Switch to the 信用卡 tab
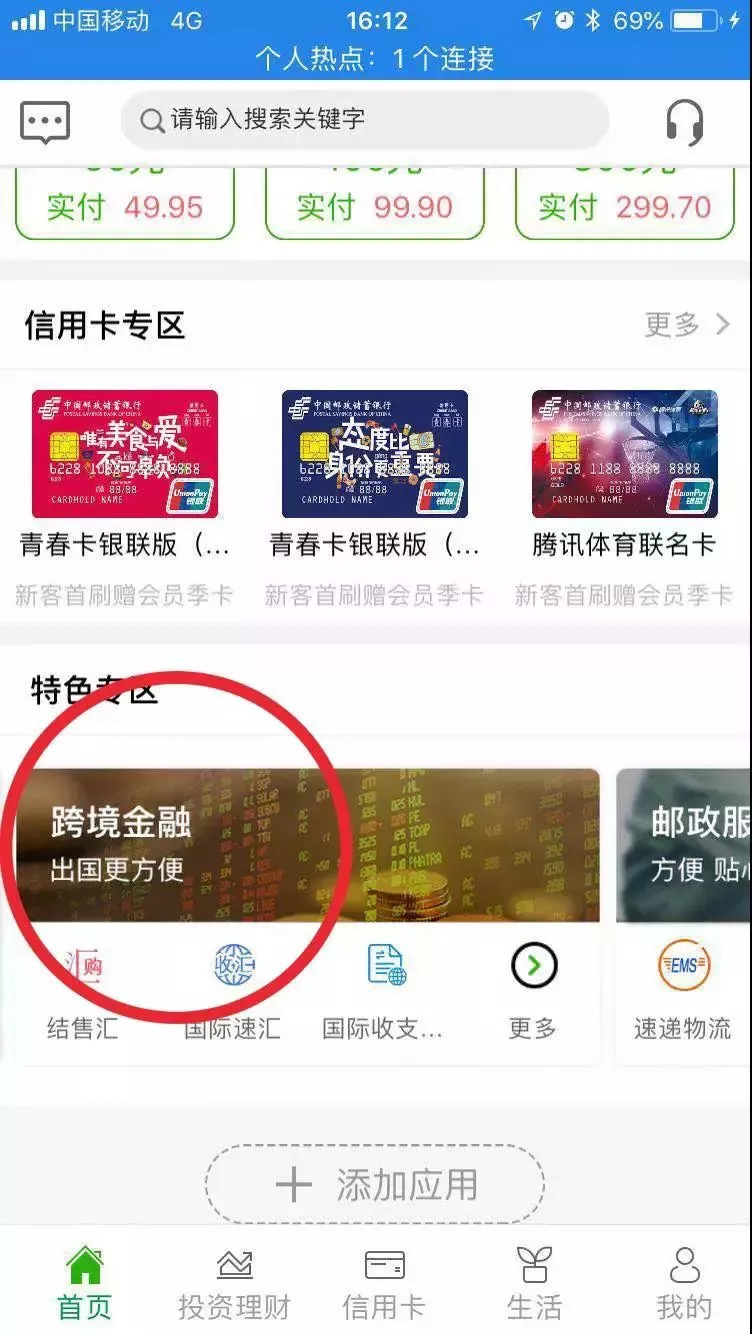The height and width of the screenshot is (1334, 752). click(384, 1283)
